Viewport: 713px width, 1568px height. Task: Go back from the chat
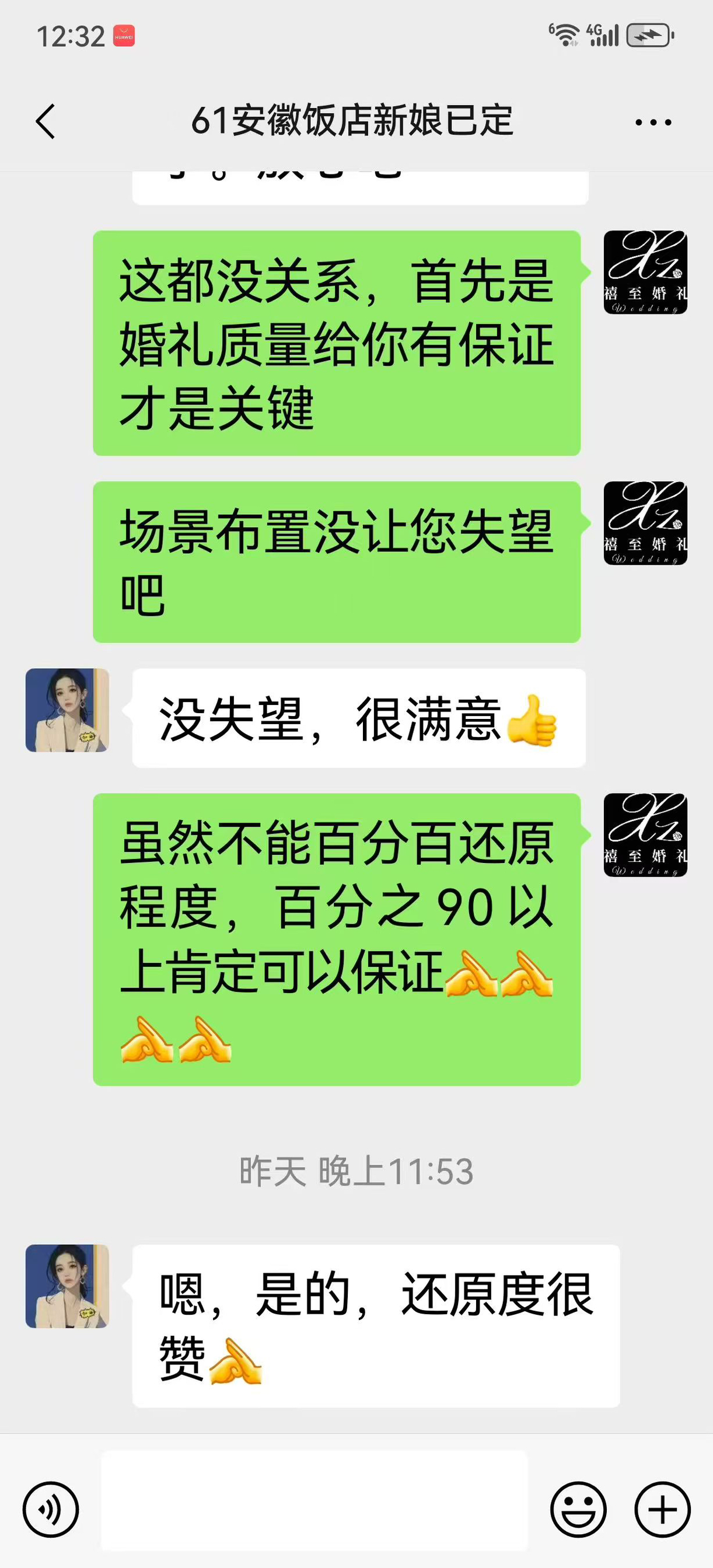(46, 121)
